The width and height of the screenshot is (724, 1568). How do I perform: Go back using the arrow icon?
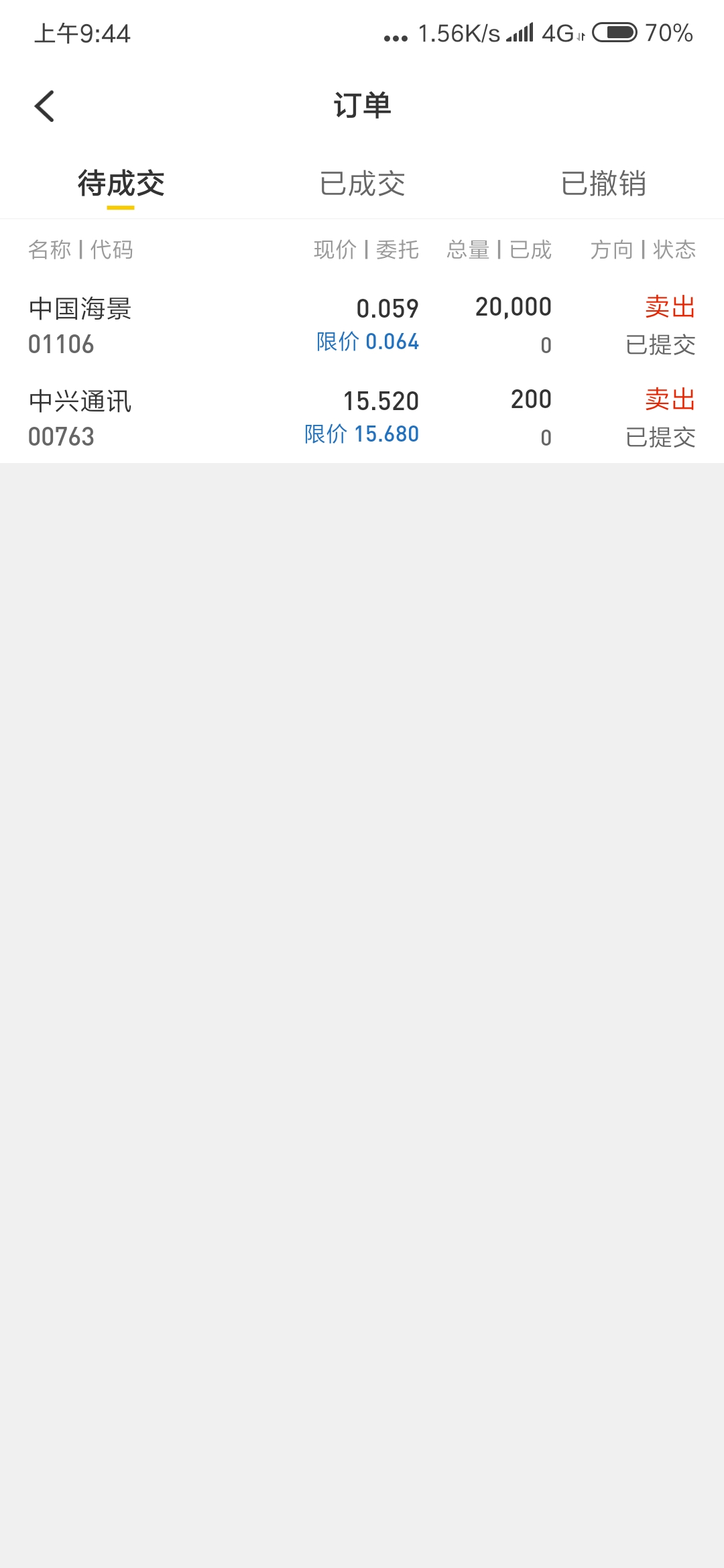pos(44,106)
